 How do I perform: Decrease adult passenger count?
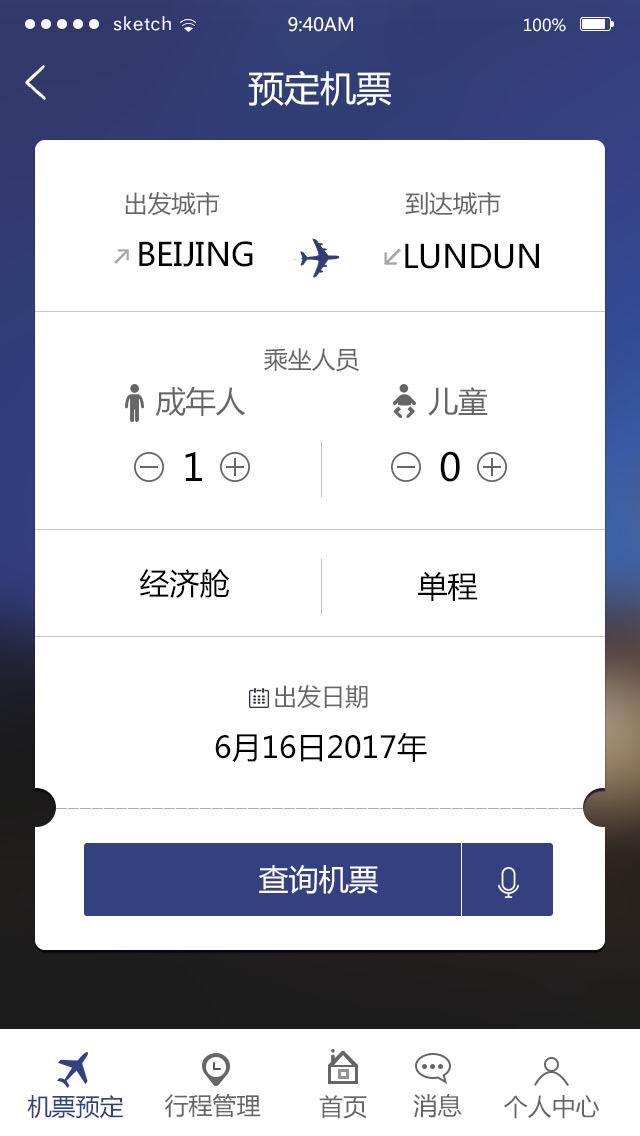149,467
